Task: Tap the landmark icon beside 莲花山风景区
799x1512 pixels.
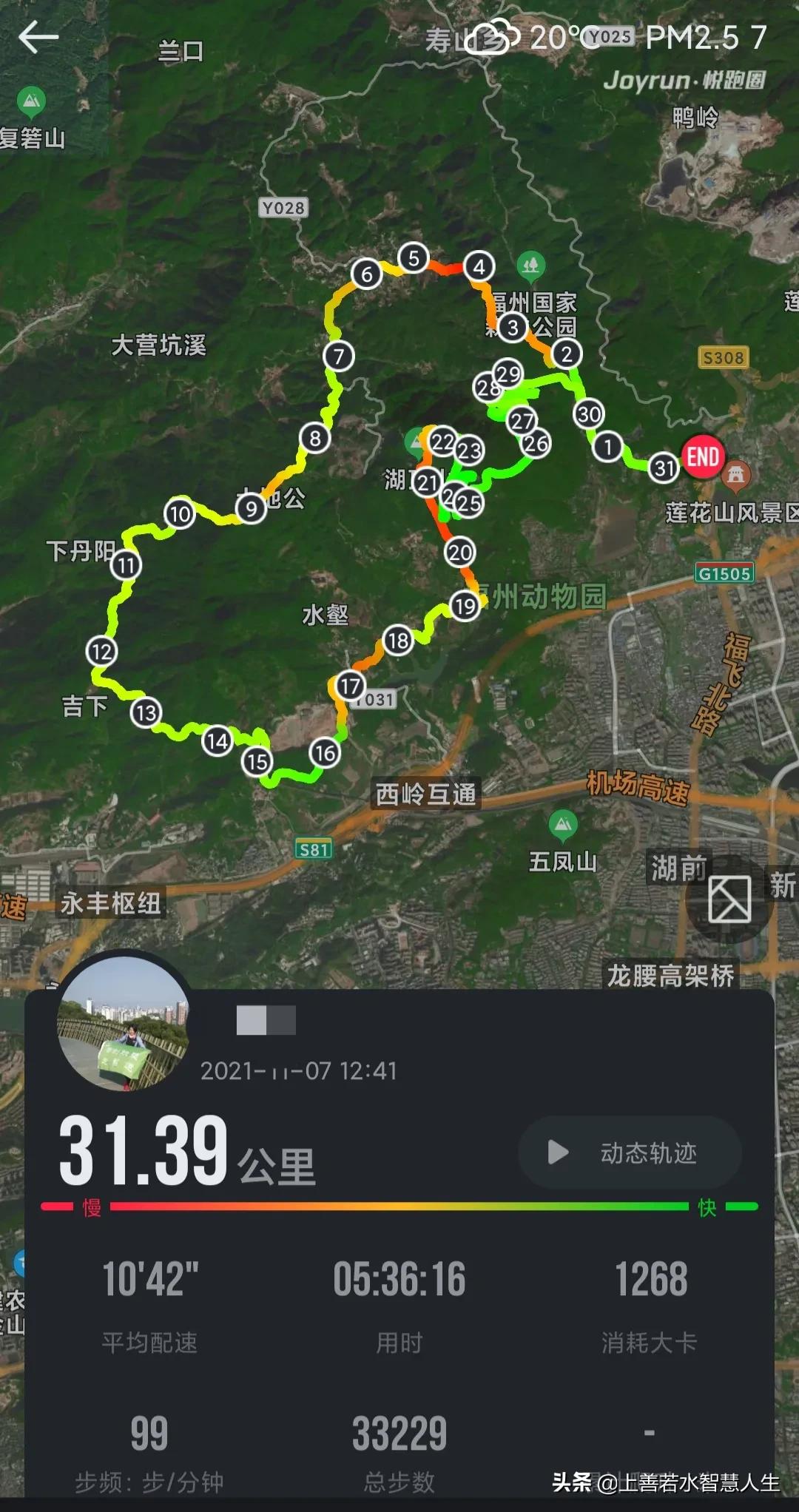Action: [x=735, y=472]
